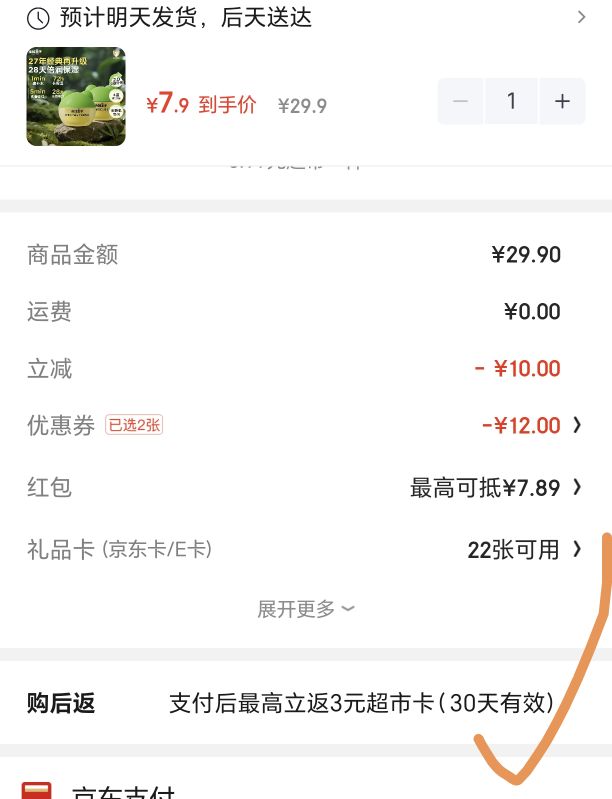Tap the quantity field showing 1
This screenshot has width=612, height=799.
(511, 101)
